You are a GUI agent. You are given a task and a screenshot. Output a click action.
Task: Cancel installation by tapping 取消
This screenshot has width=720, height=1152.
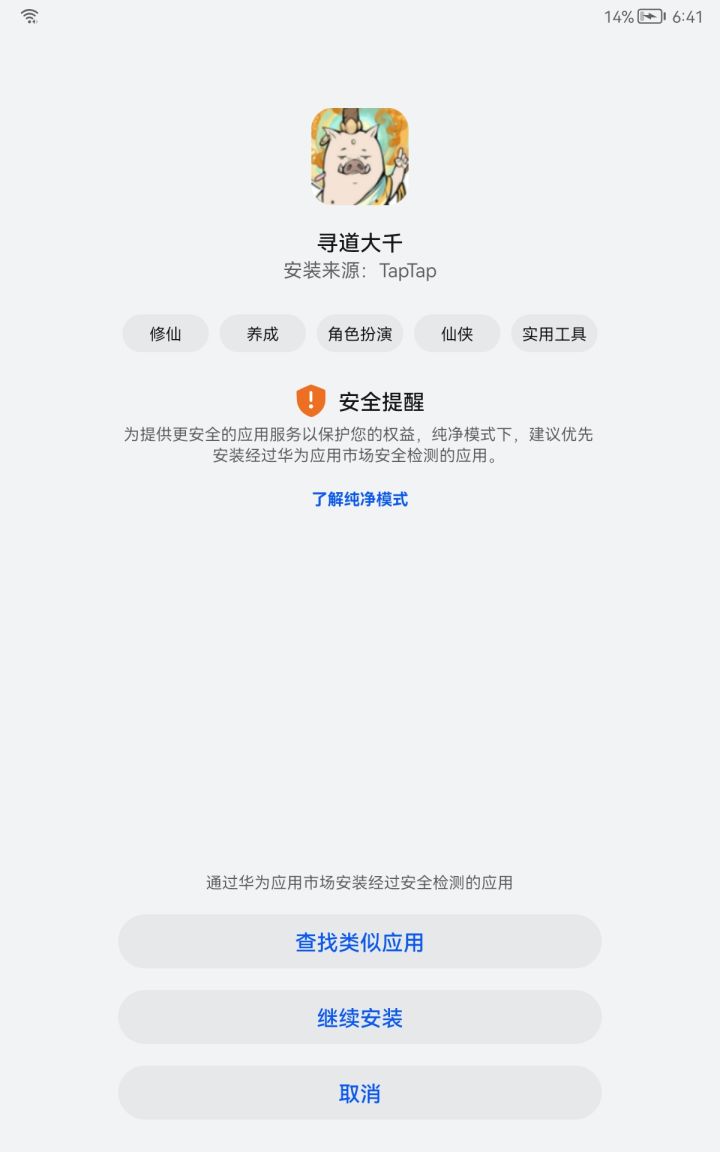click(360, 1092)
